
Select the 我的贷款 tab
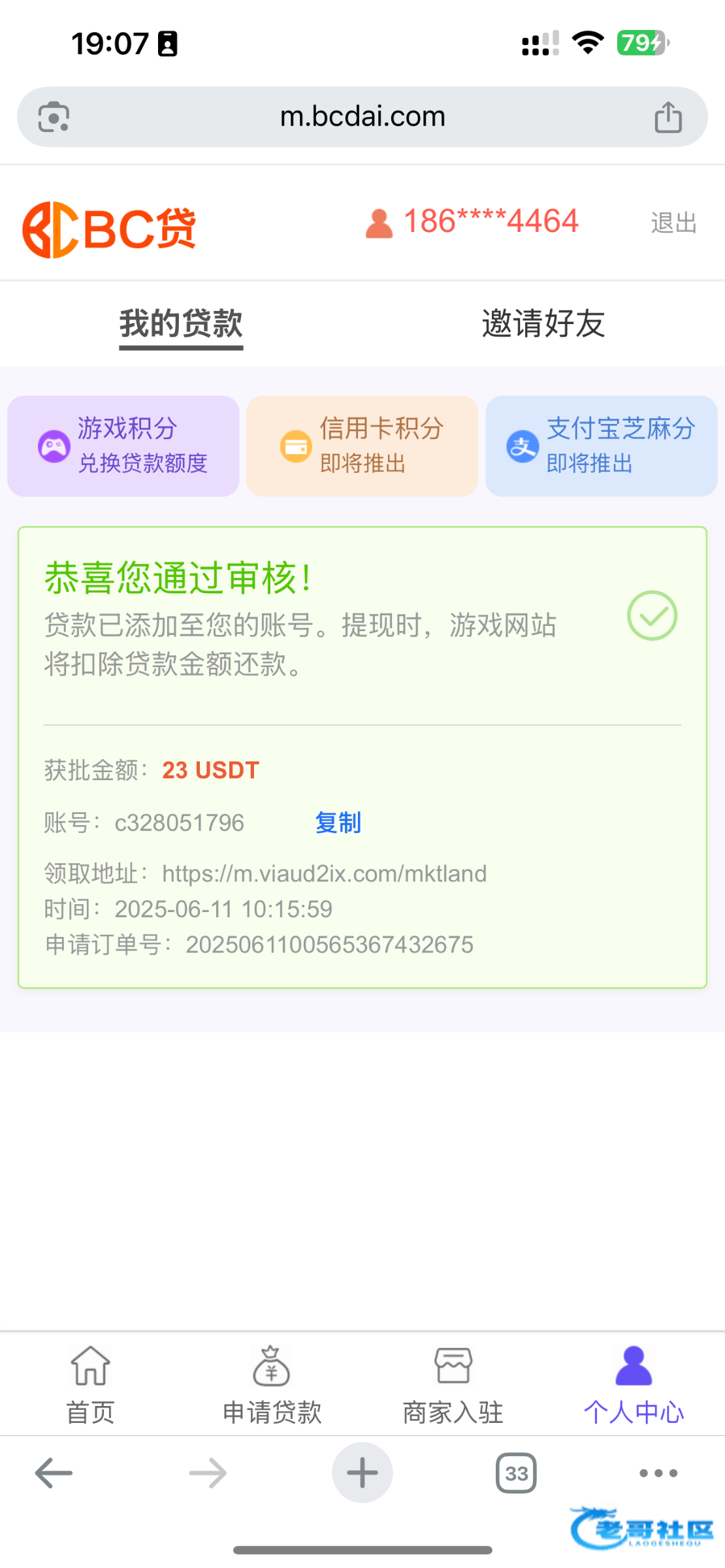pyautogui.click(x=181, y=324)
